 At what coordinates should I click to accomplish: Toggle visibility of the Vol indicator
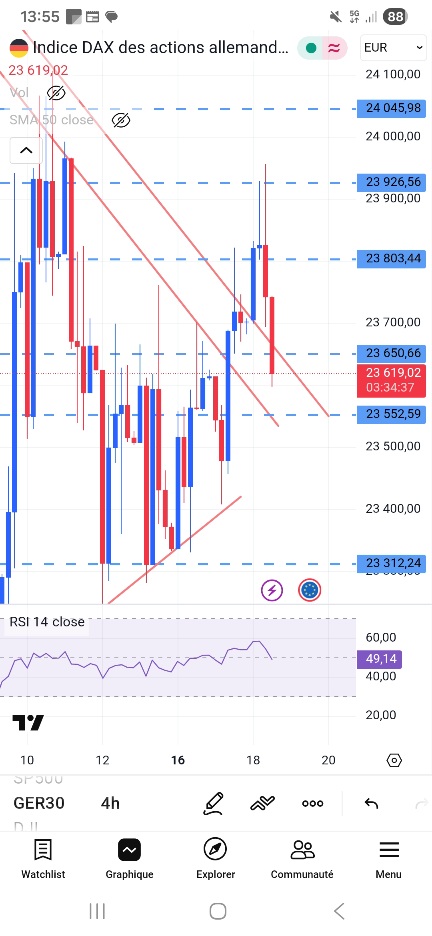tap(56, 93)
